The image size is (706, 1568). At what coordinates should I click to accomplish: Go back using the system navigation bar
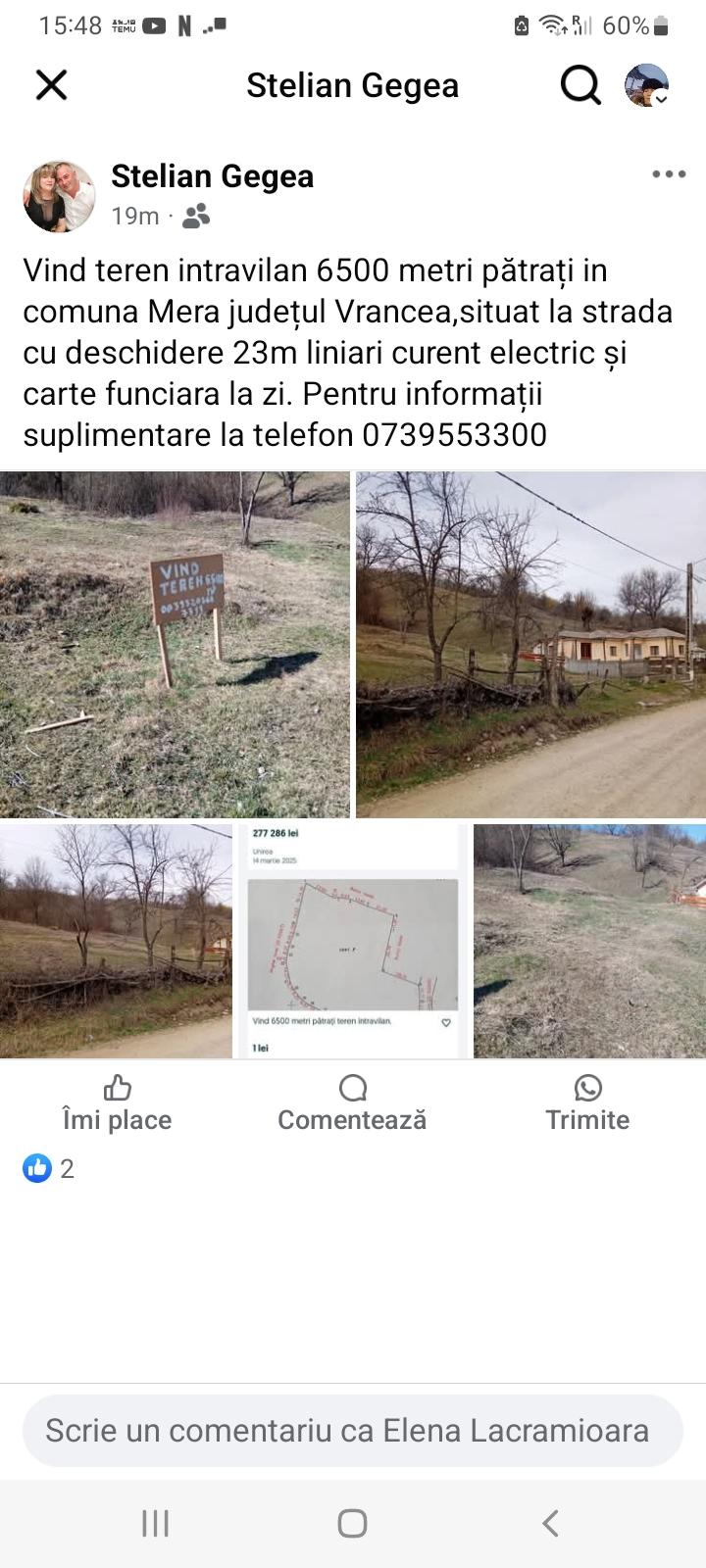pyautogui.click(x=550, y=1523)
